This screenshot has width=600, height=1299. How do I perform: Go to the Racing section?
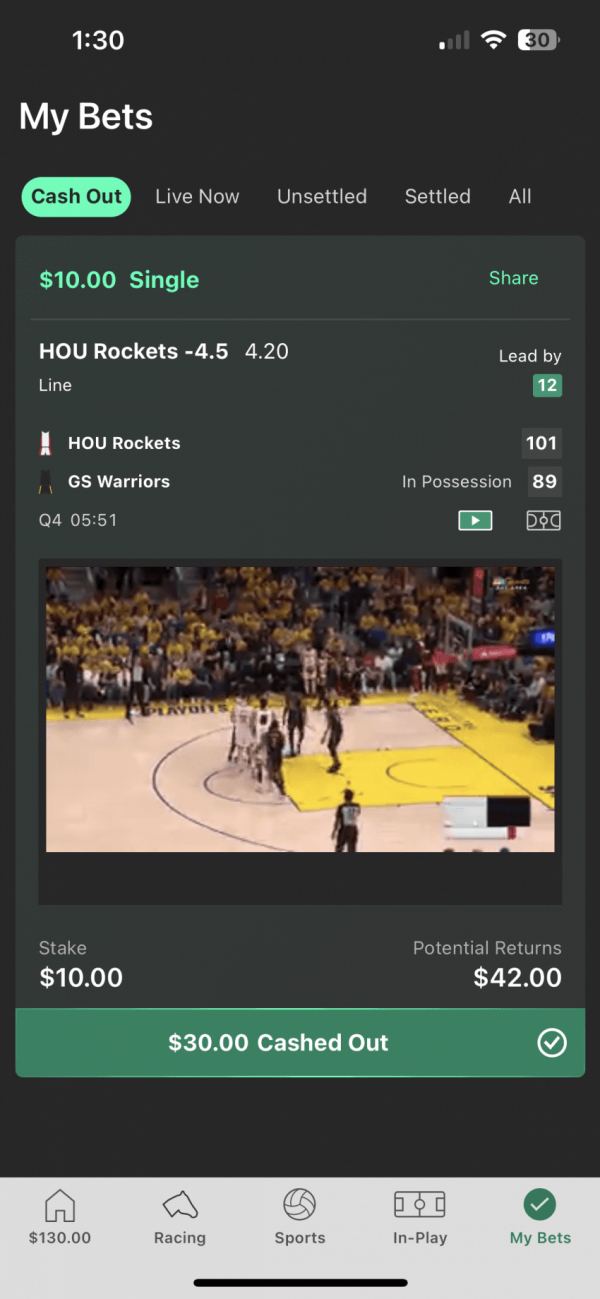180,1218
